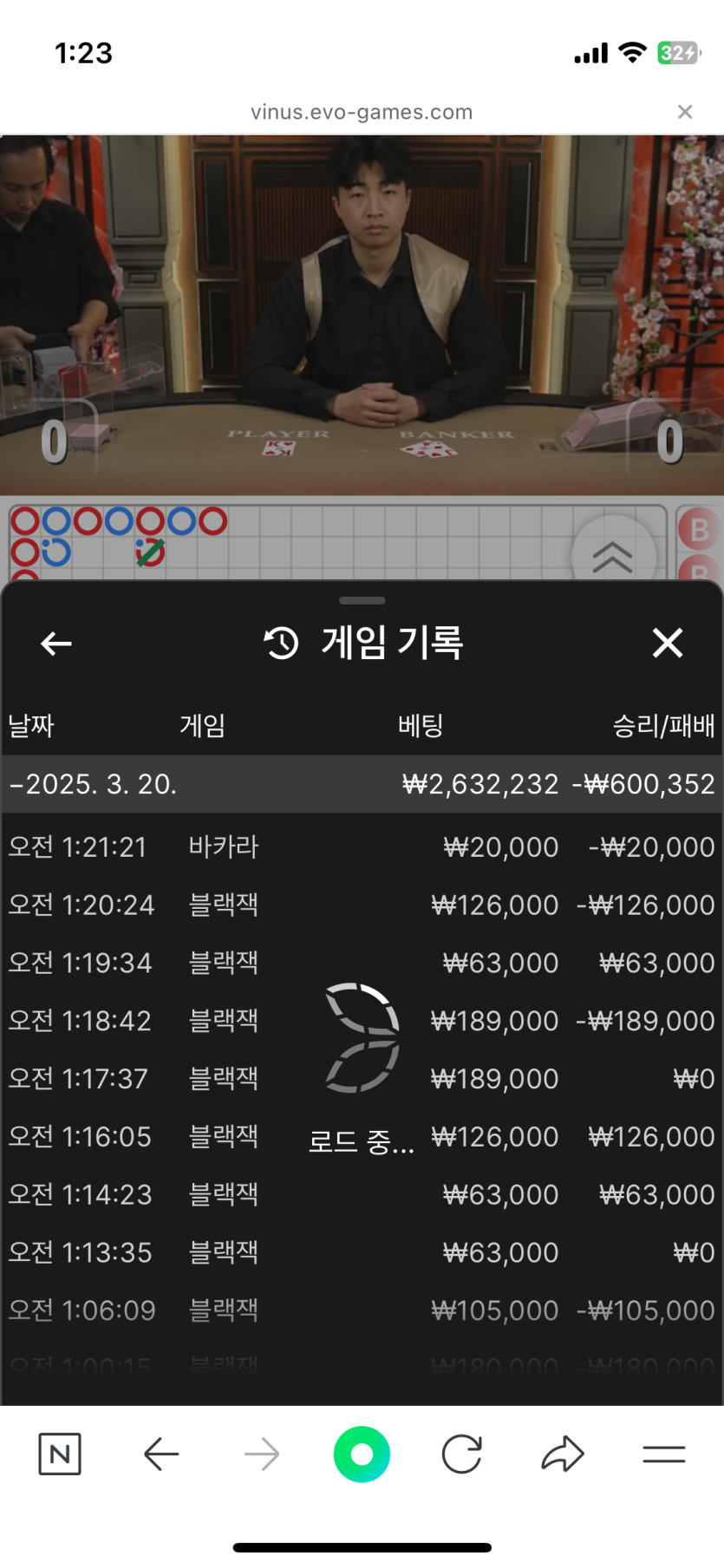Tap the back arrow inside the game history panel
The width and height of the screenshot is (724, 1568).
point(55,644)
